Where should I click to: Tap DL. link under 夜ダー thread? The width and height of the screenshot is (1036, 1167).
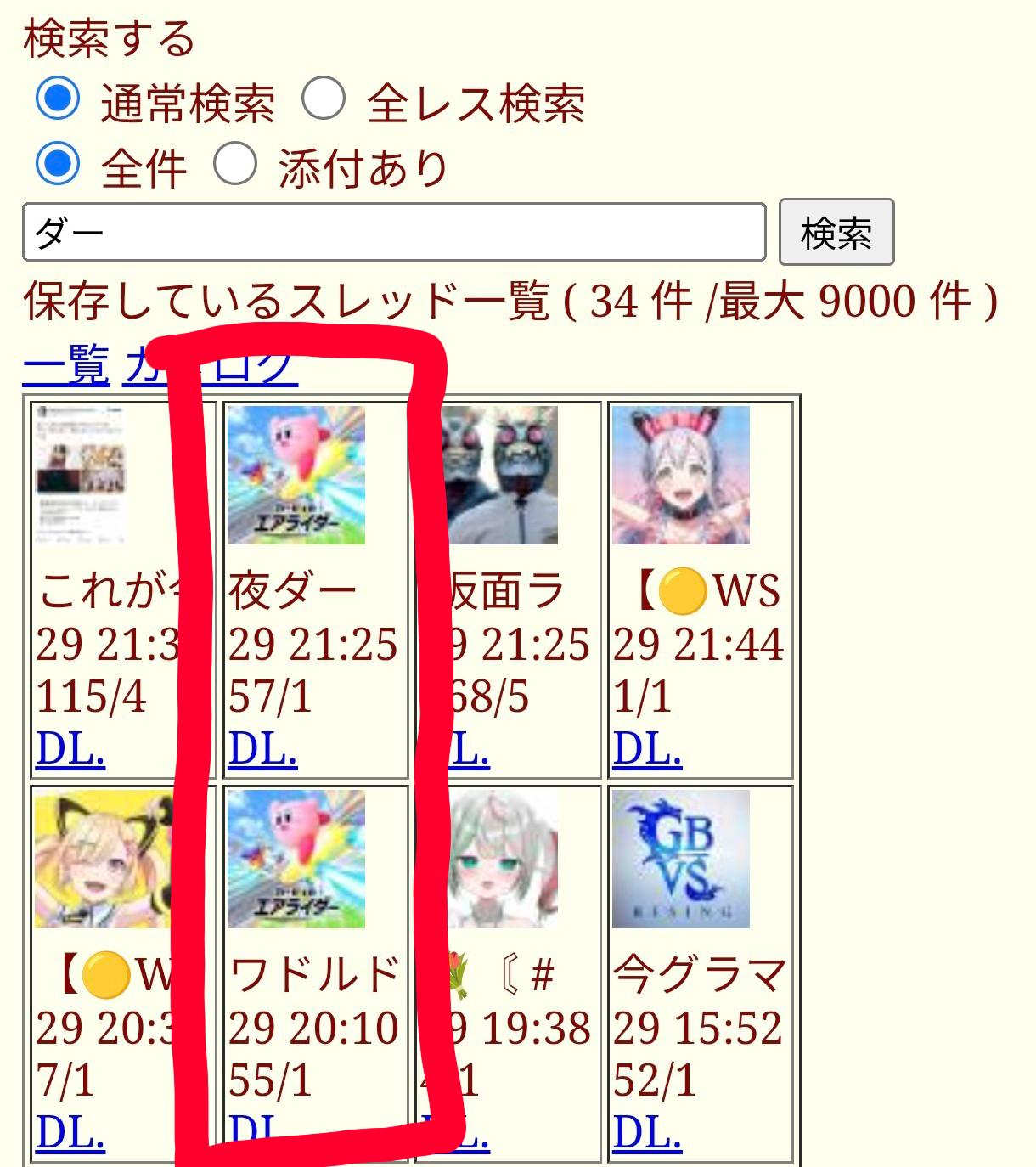click(x=262, y=750)
